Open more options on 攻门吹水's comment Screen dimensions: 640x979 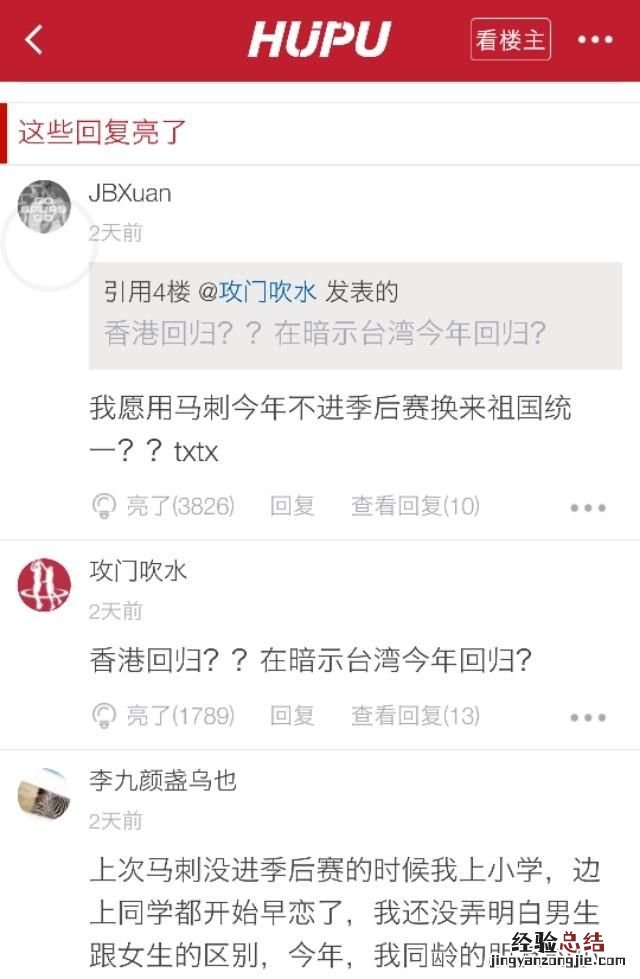588,718
